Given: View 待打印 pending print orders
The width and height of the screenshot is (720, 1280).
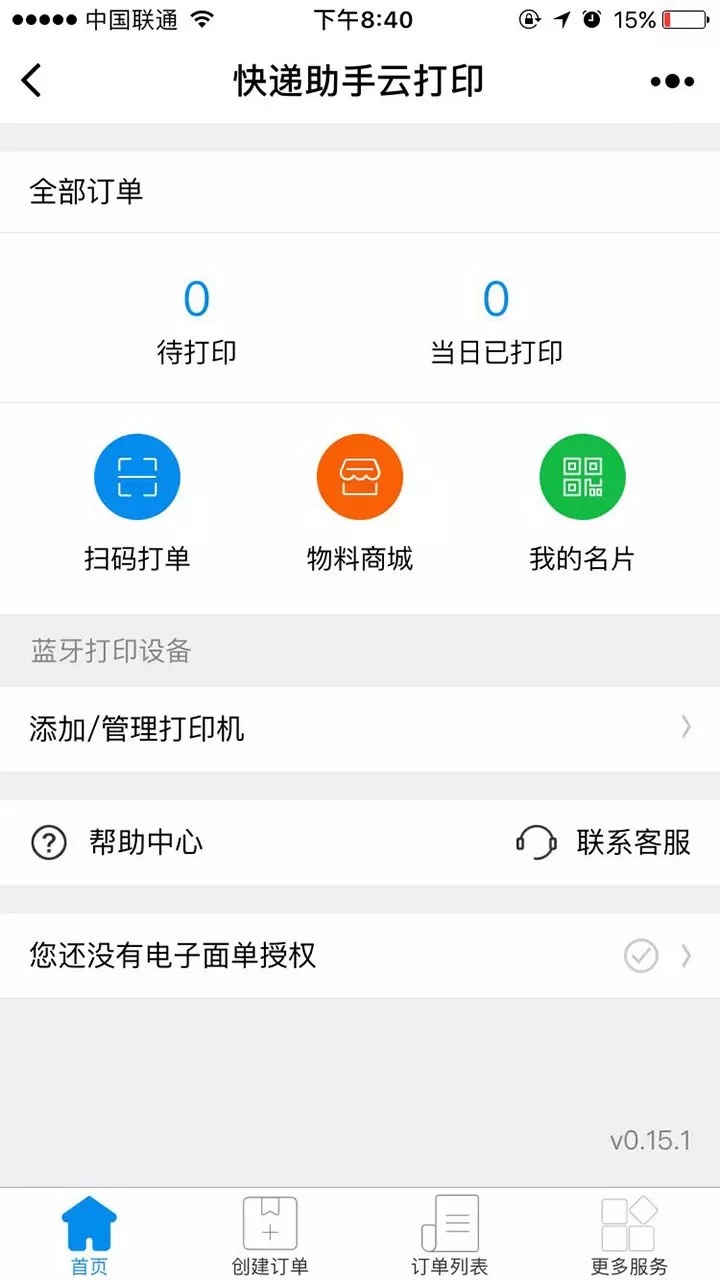Looking at the screenshot, I should [197, 323].
